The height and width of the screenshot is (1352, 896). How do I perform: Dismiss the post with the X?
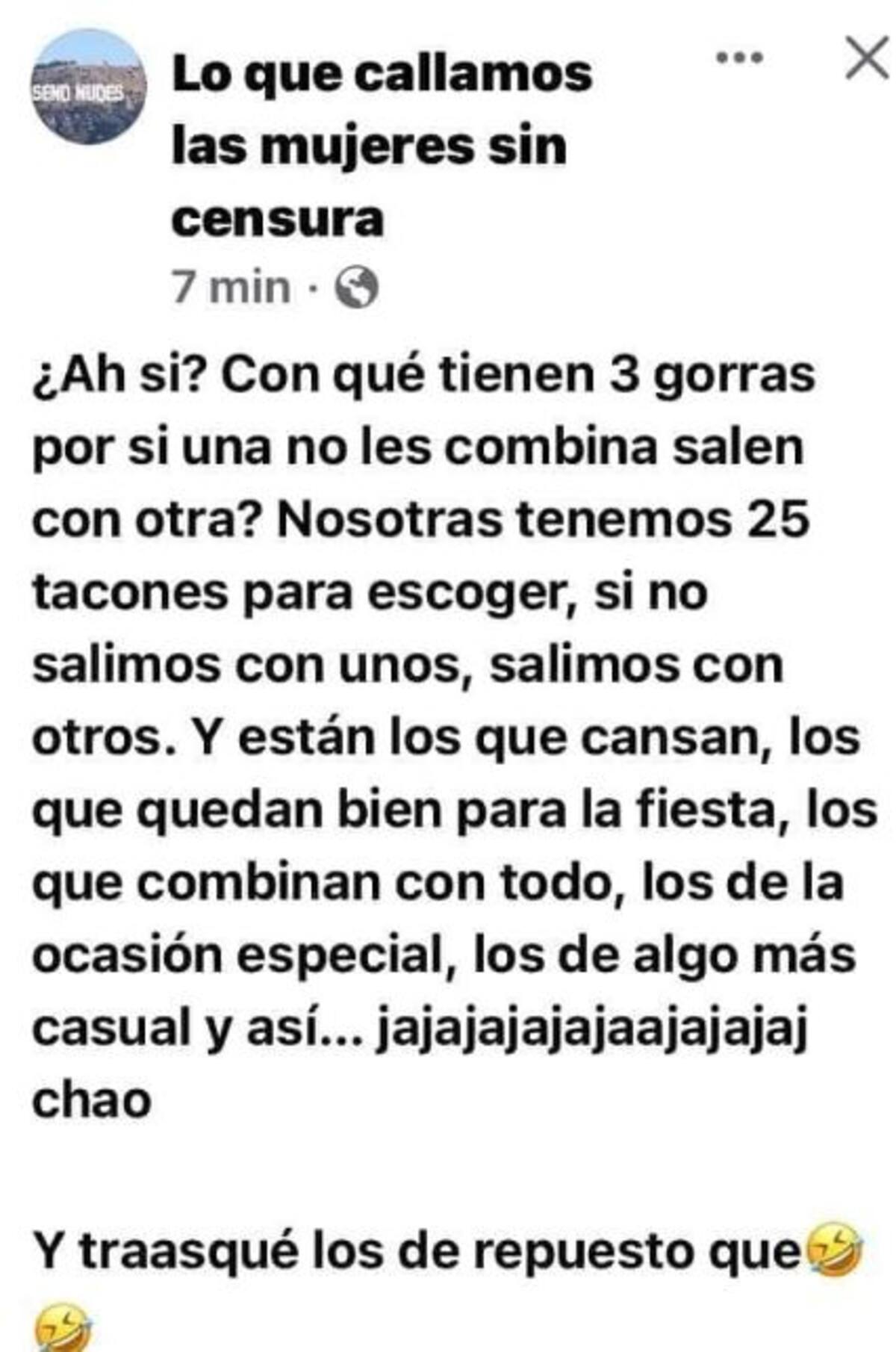click(867, 58)
